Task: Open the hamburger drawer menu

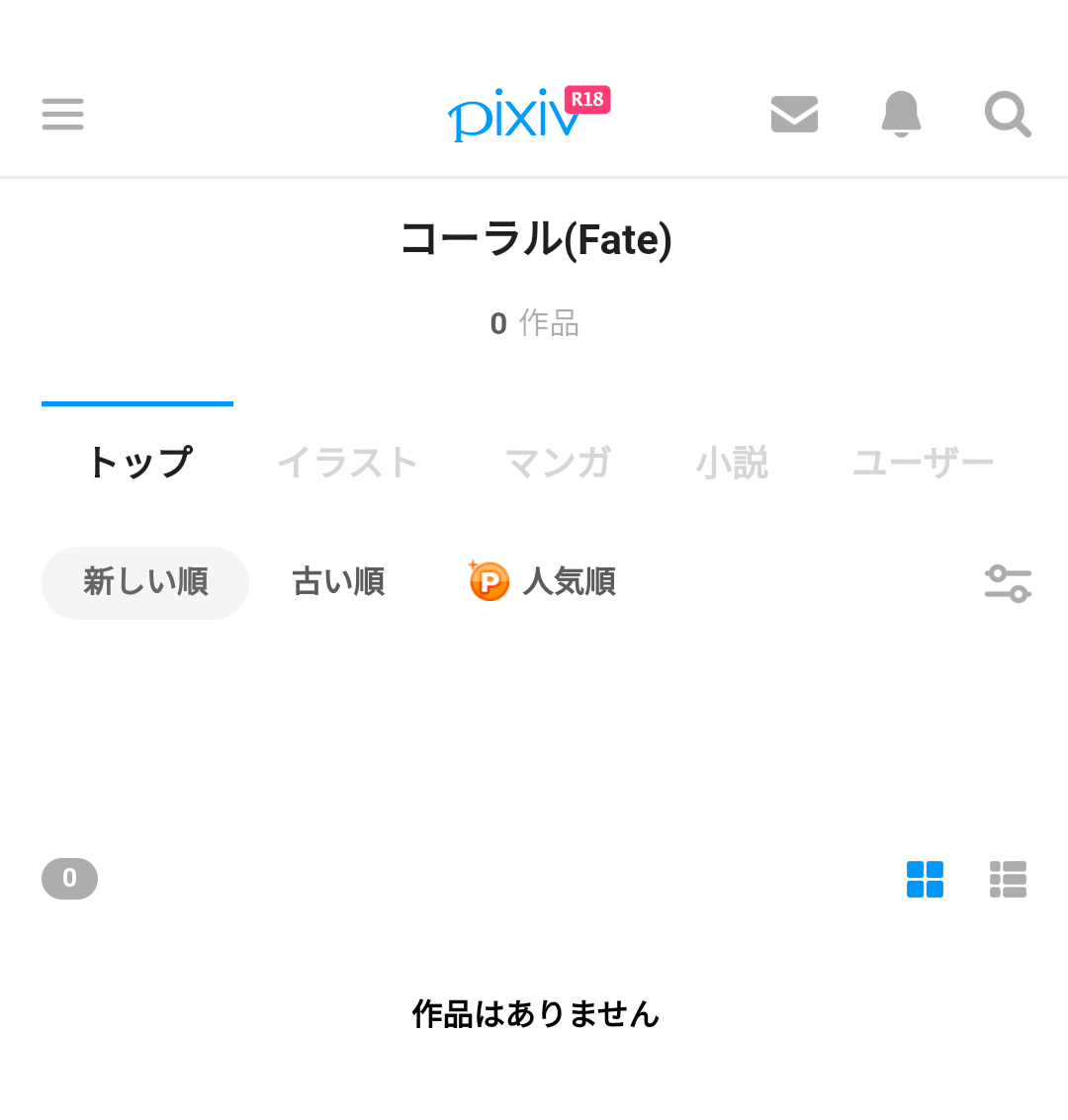Action: click(x=62, y=114)
